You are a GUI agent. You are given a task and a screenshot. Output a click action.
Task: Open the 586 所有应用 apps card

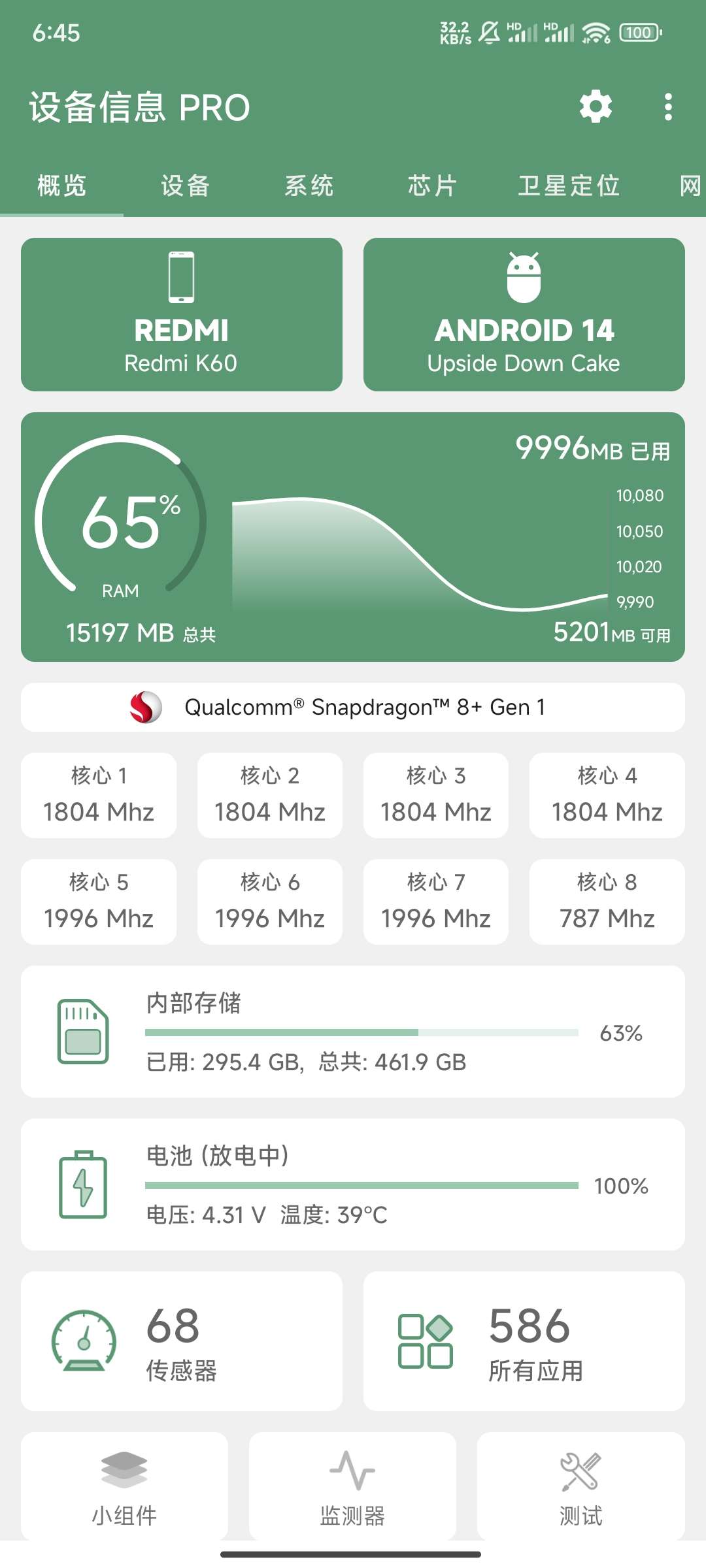tap(524, 1341)
